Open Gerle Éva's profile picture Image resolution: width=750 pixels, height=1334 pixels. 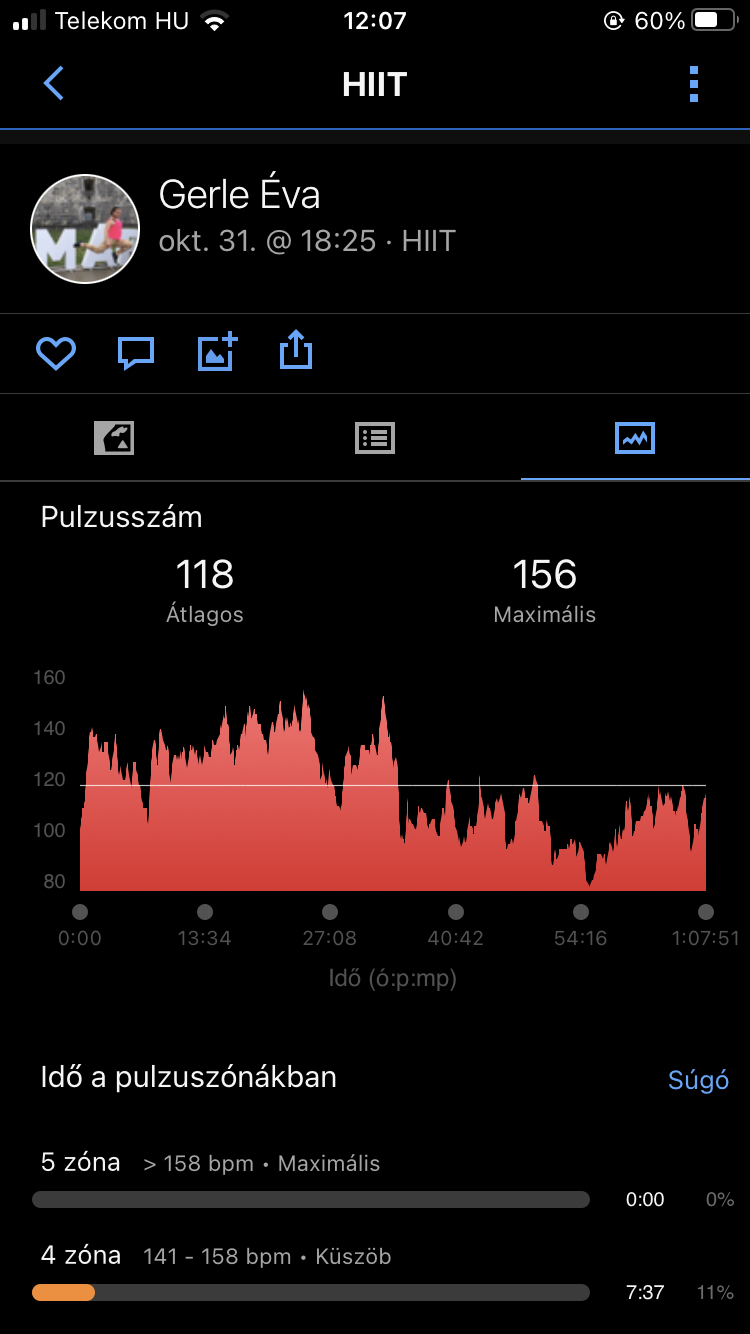coord(85,229)
